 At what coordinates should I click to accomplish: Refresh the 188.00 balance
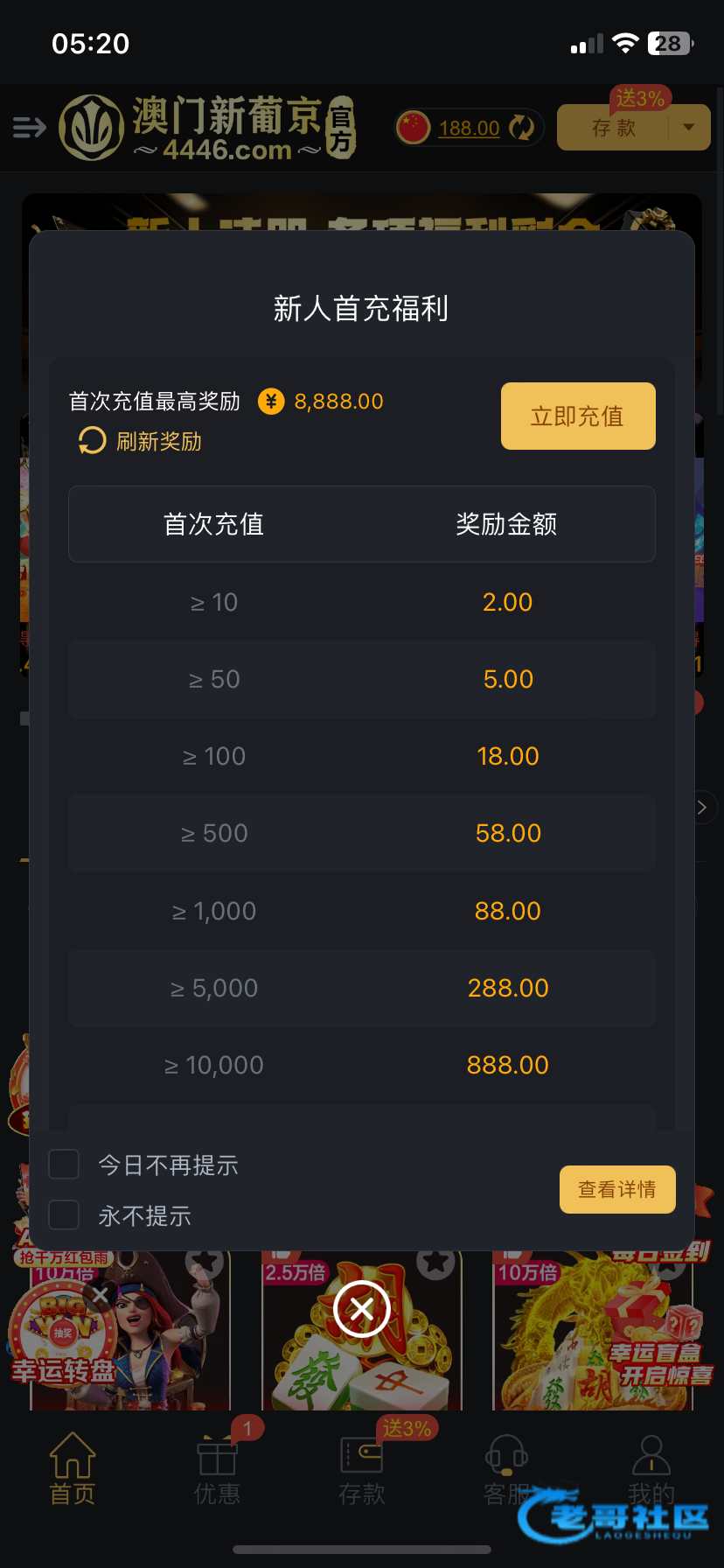pyautogui.click(x=522, y=128)
